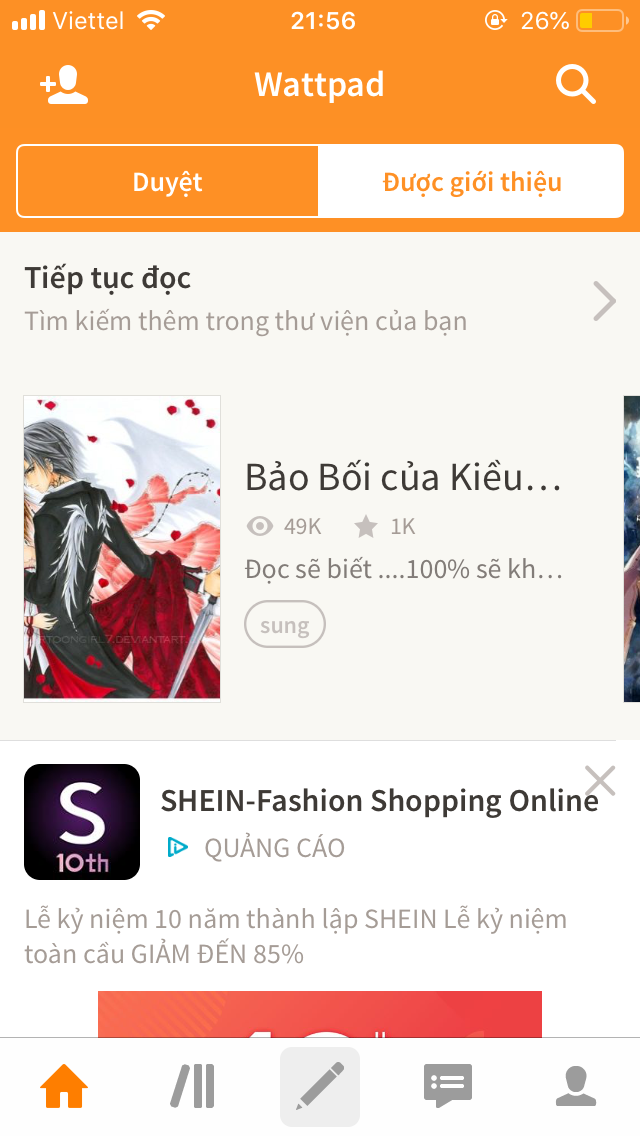Select the sung tag chip
The width and height of the screenshot is (640, 1136).
click(x=285, y=626)
